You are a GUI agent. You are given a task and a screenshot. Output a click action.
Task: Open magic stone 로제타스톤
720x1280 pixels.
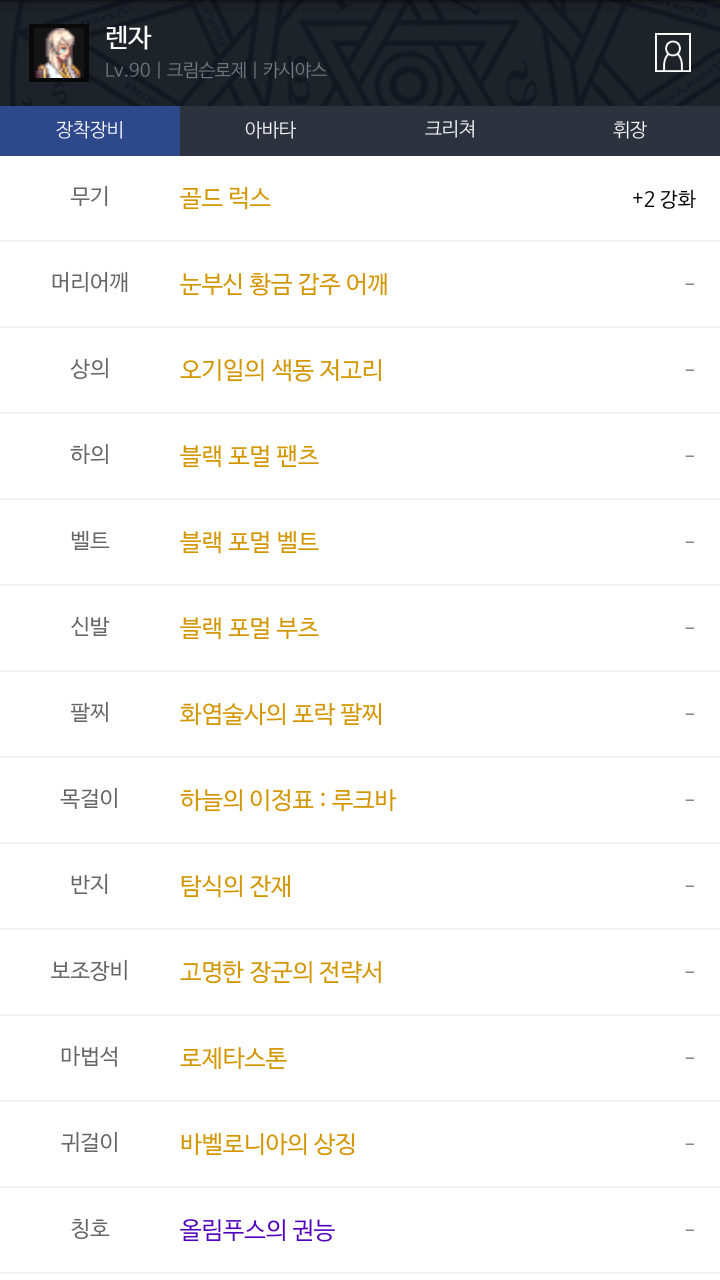(x=233, y=1057)
